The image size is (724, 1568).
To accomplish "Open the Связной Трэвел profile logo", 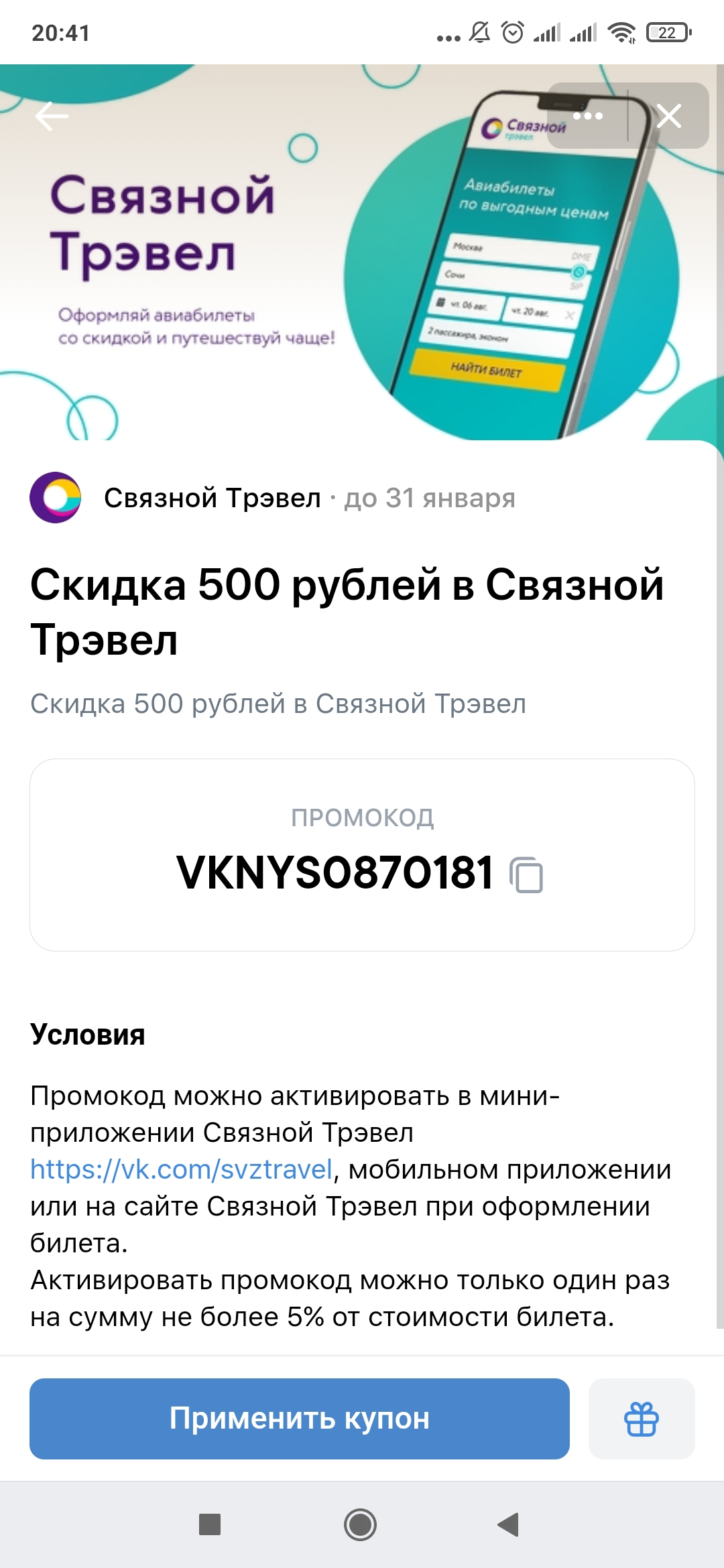I will [56, 498].
